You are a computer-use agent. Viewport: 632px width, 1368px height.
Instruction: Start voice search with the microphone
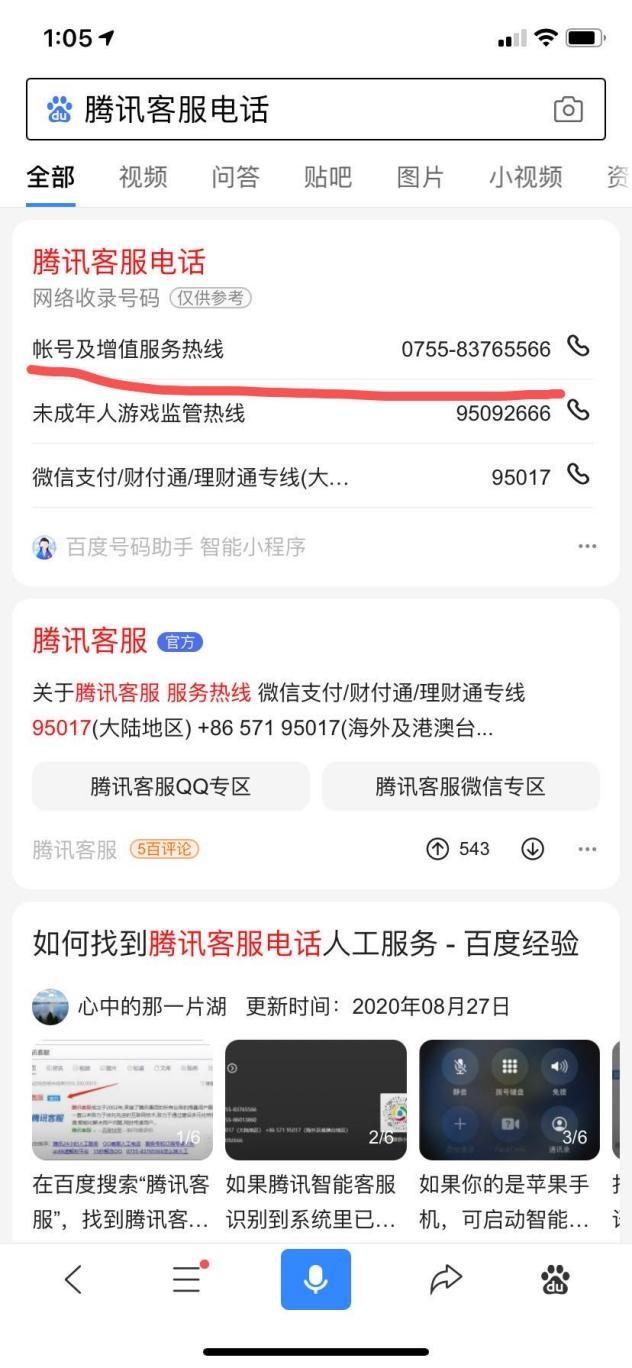316,1279
